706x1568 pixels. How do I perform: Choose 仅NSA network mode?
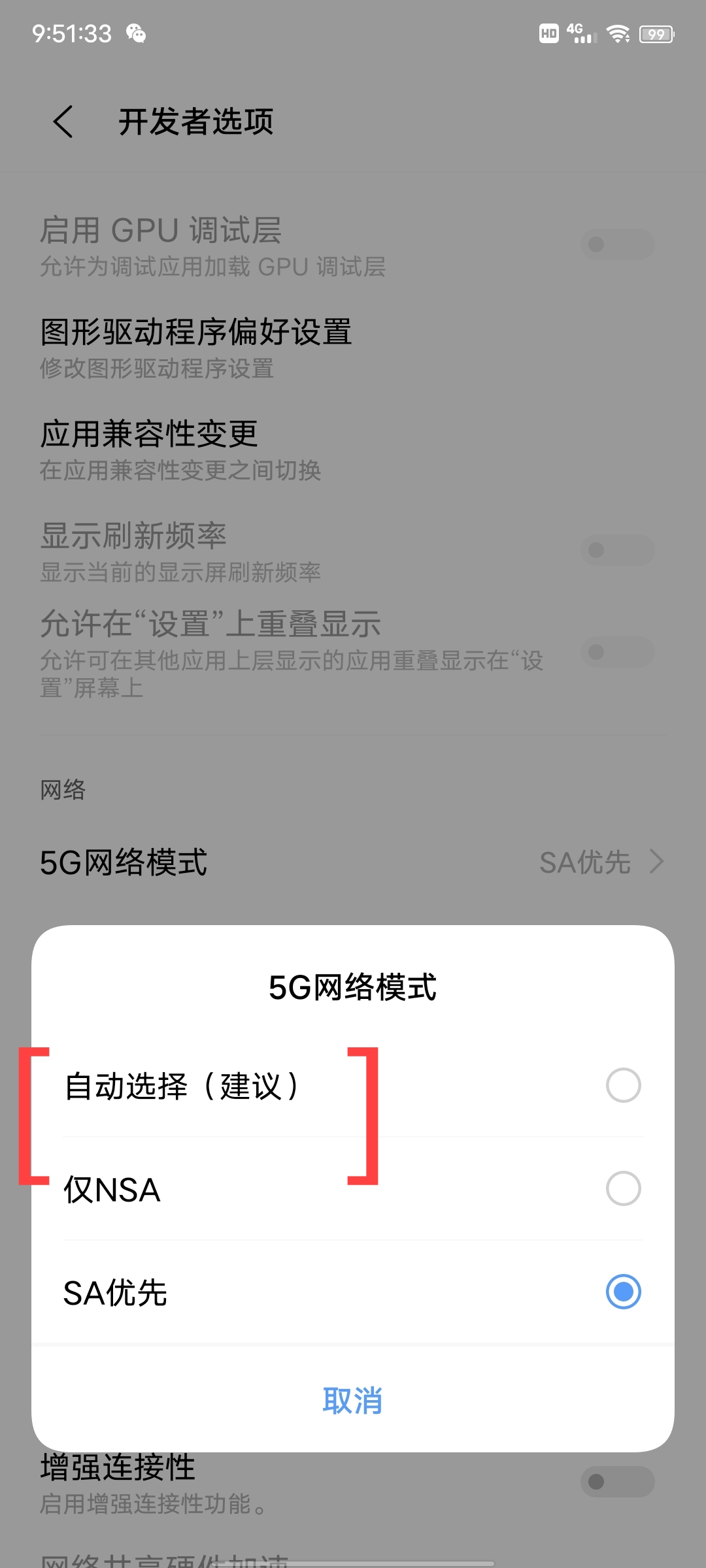click(353, 1189)
